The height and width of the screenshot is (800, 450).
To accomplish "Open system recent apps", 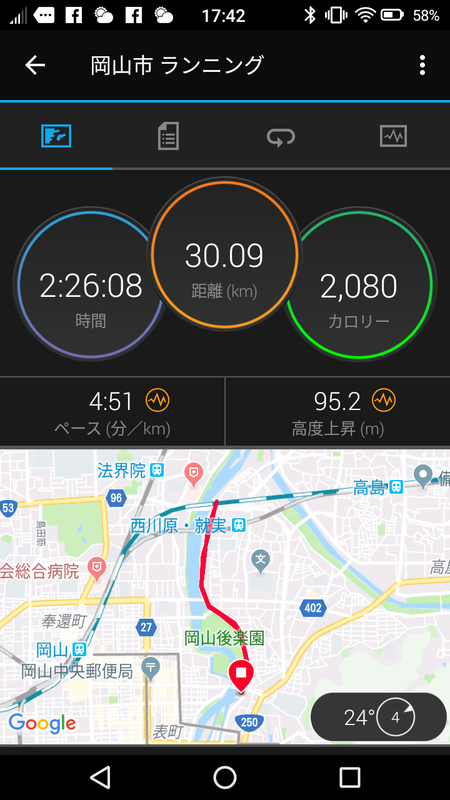I will click(x=350, y=778).
